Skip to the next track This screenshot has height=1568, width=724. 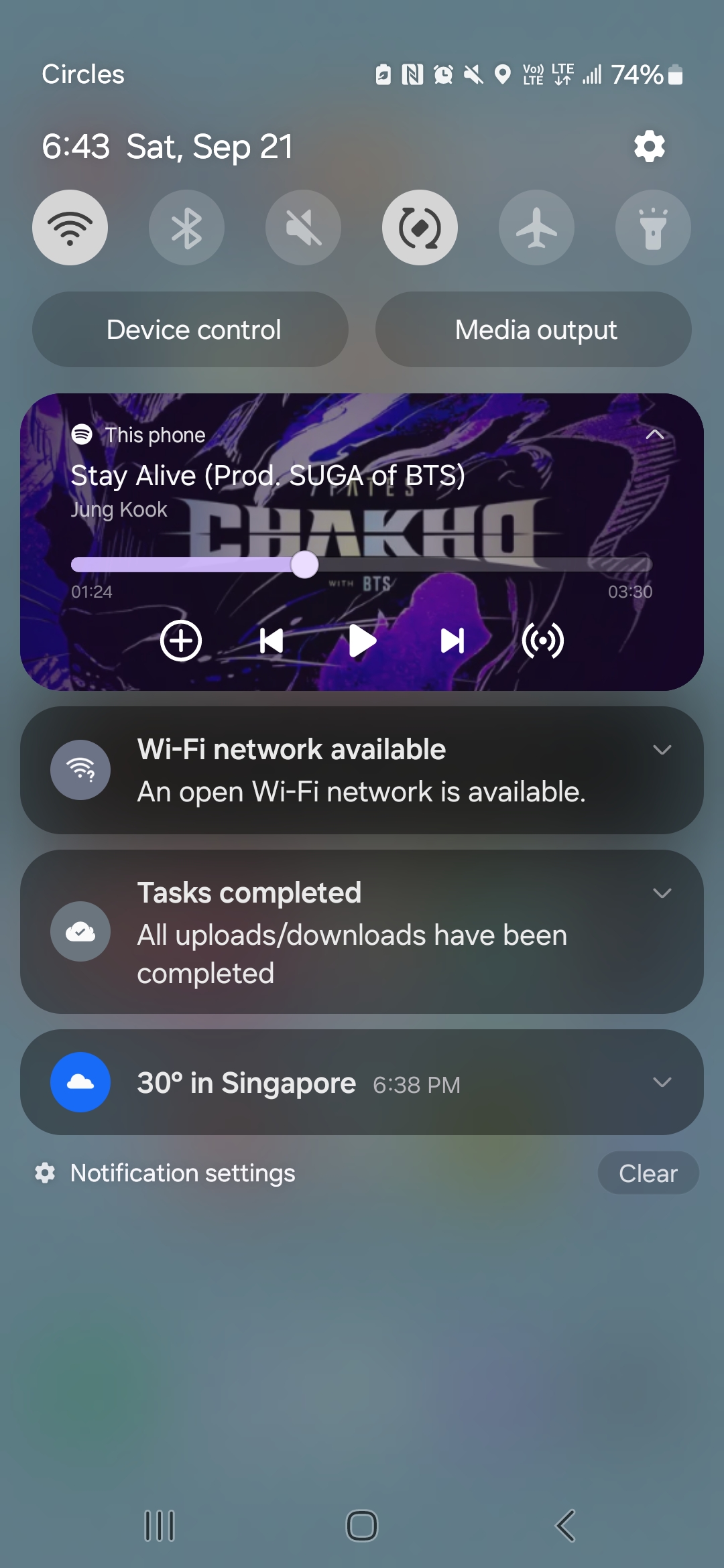pyautogui.click(x=452, y=641)
